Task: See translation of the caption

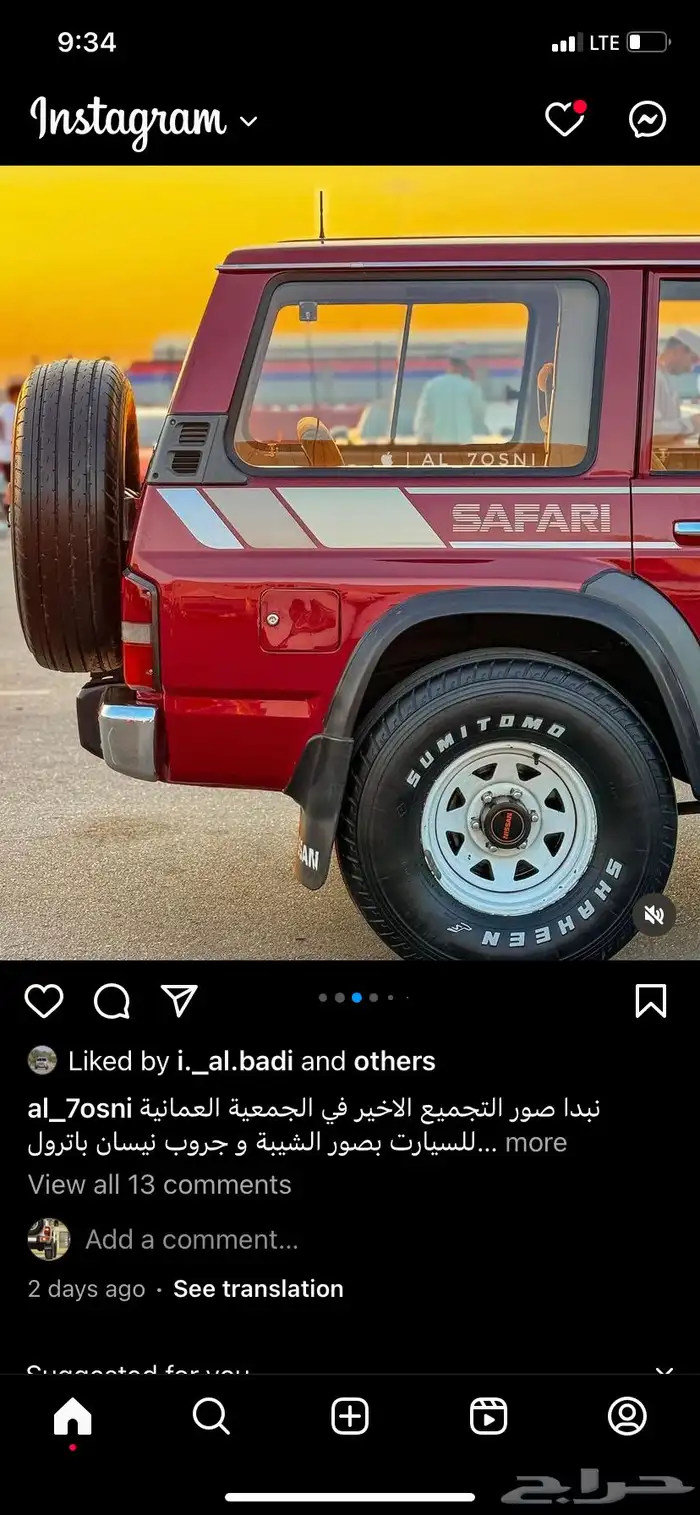Action: 258,1289
